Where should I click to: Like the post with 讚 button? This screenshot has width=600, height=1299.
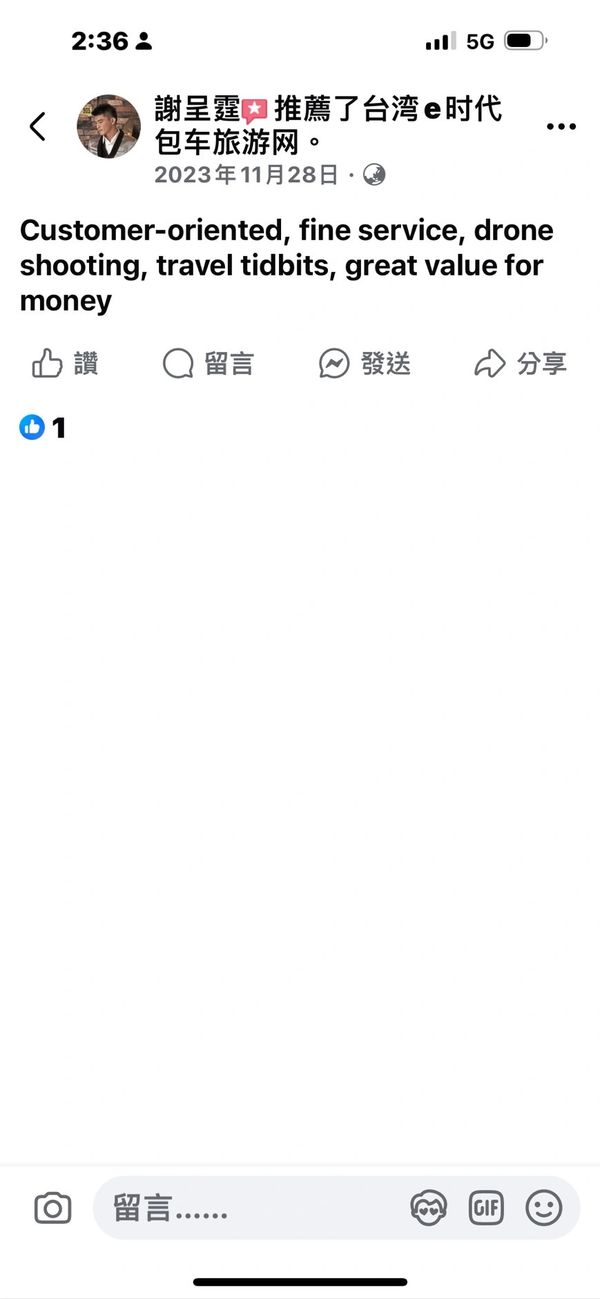click(65, 364)
